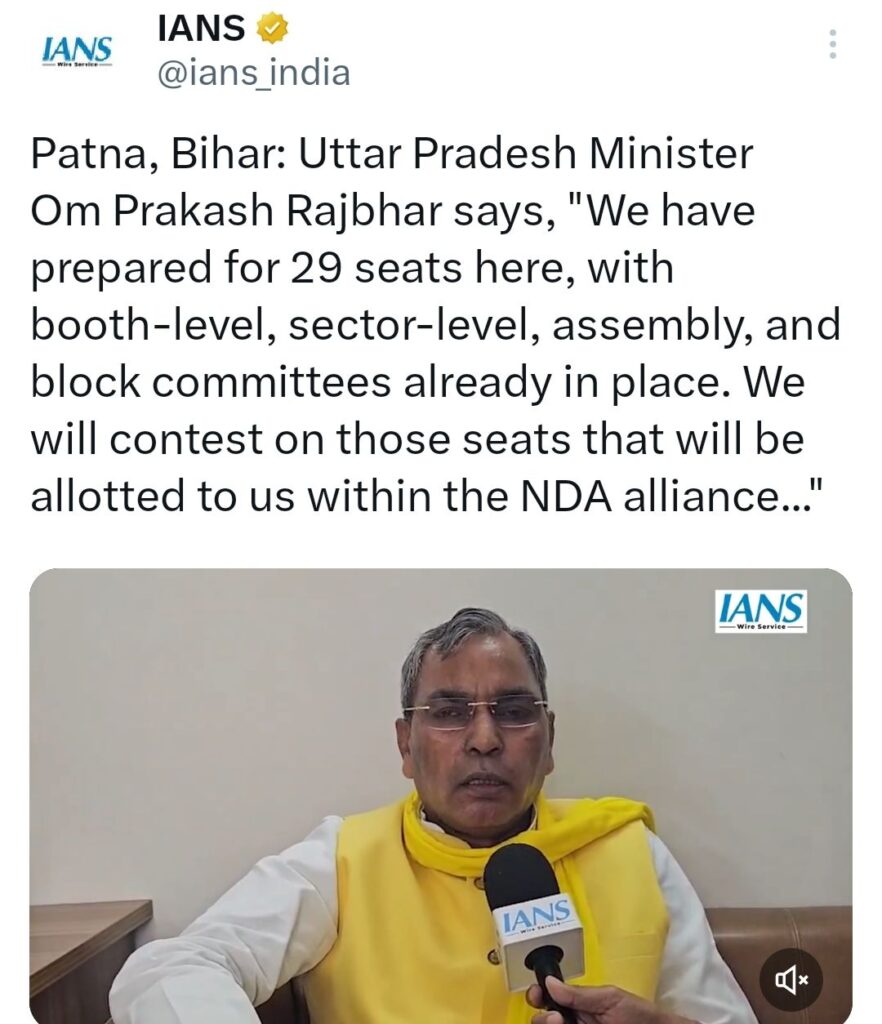Open the tweet's three-dot overflow menu
The width and height of the screenshot is (882, 1024).
coord(832,44)
